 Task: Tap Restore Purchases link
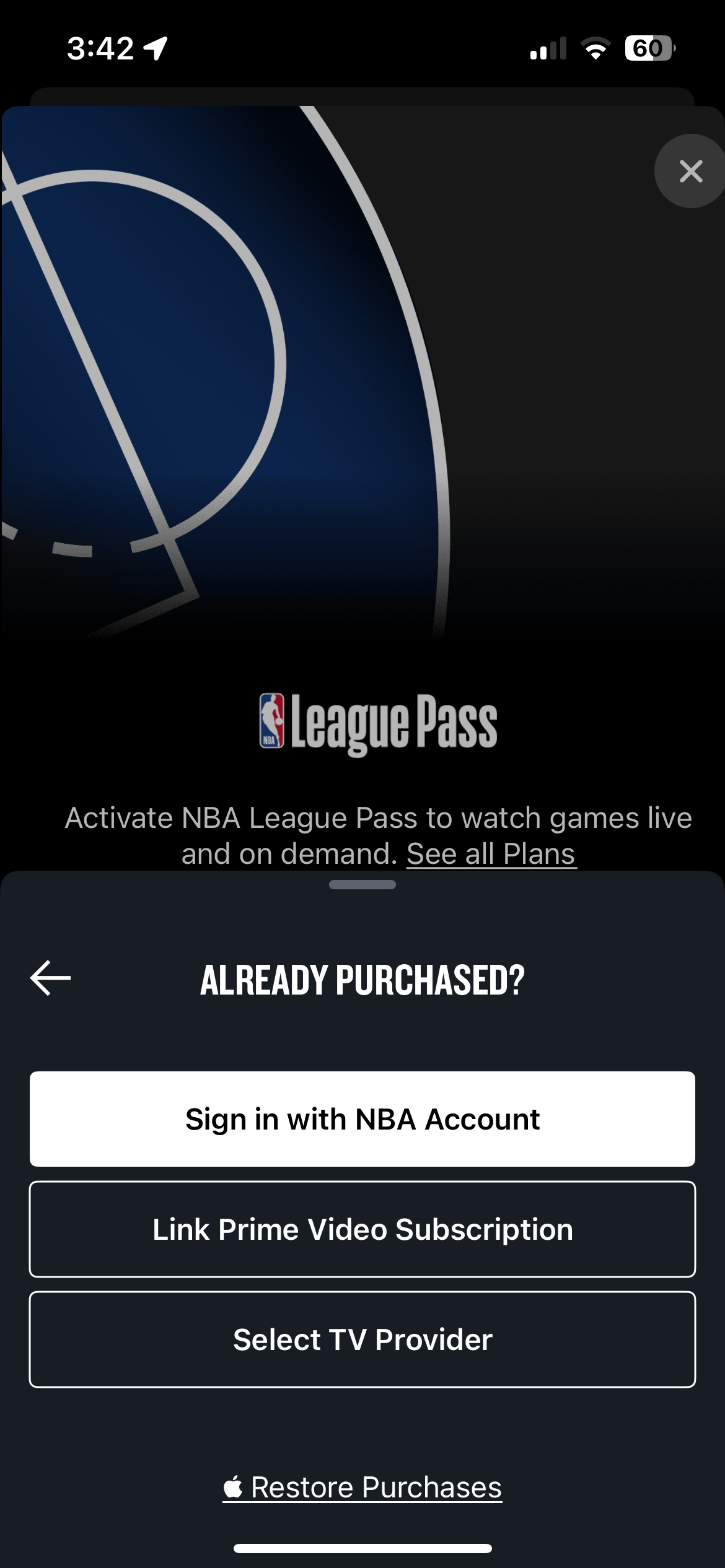coord(362,1487)
